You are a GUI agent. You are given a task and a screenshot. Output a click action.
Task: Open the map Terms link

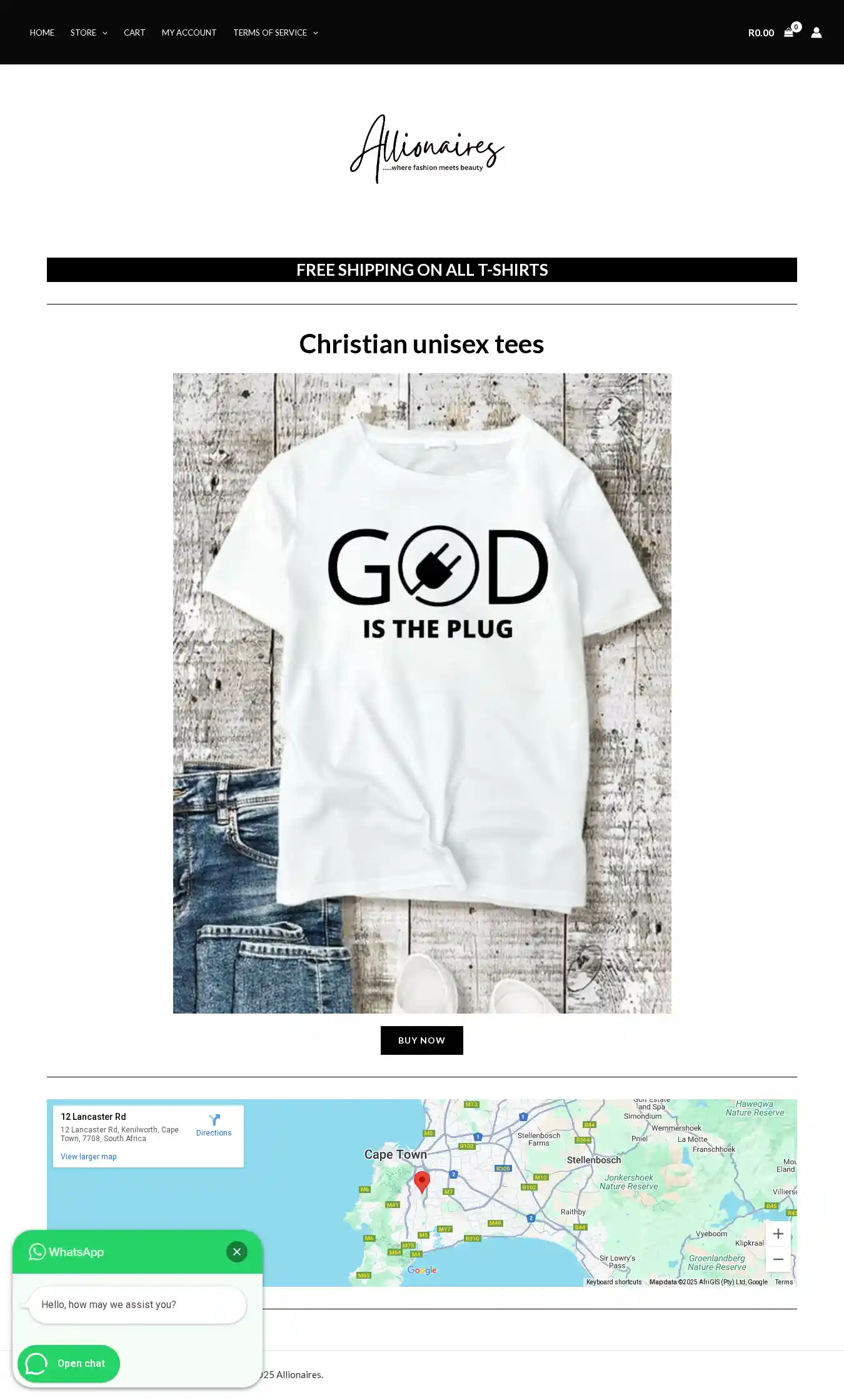coord(783,1282)
